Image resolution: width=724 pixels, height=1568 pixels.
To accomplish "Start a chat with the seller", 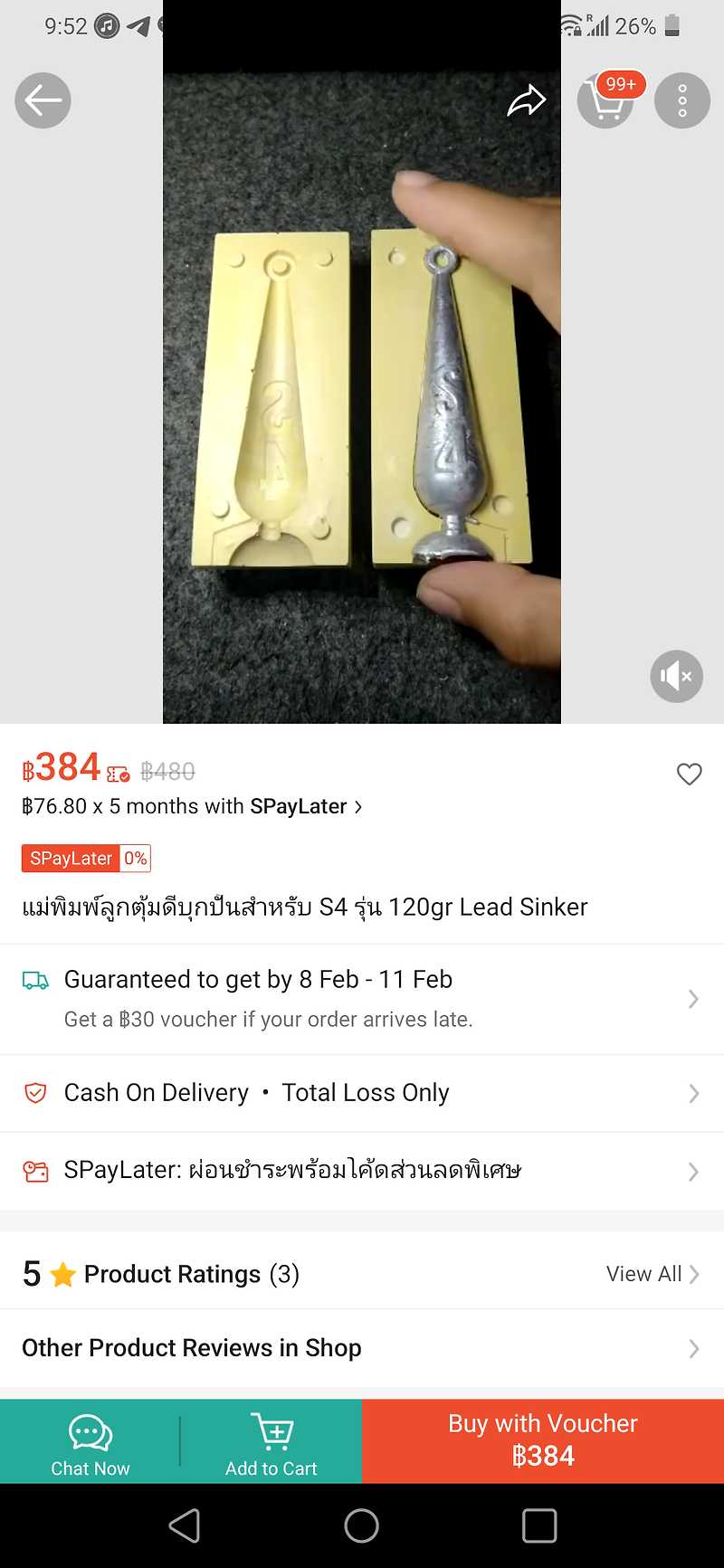I will pyautogui.click(x=90, y=1441).
